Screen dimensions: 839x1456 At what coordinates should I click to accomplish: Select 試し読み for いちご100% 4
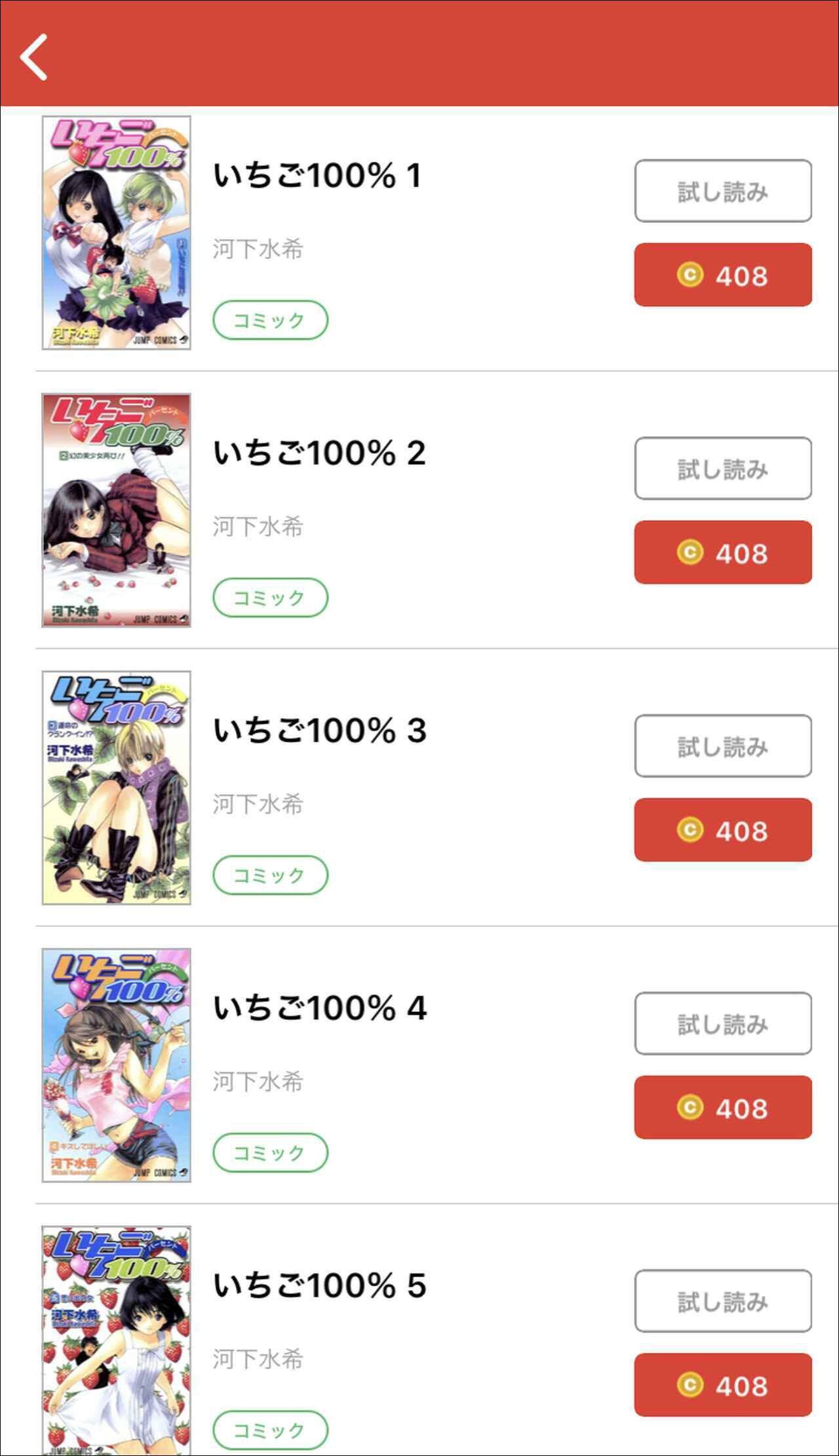722,1023
